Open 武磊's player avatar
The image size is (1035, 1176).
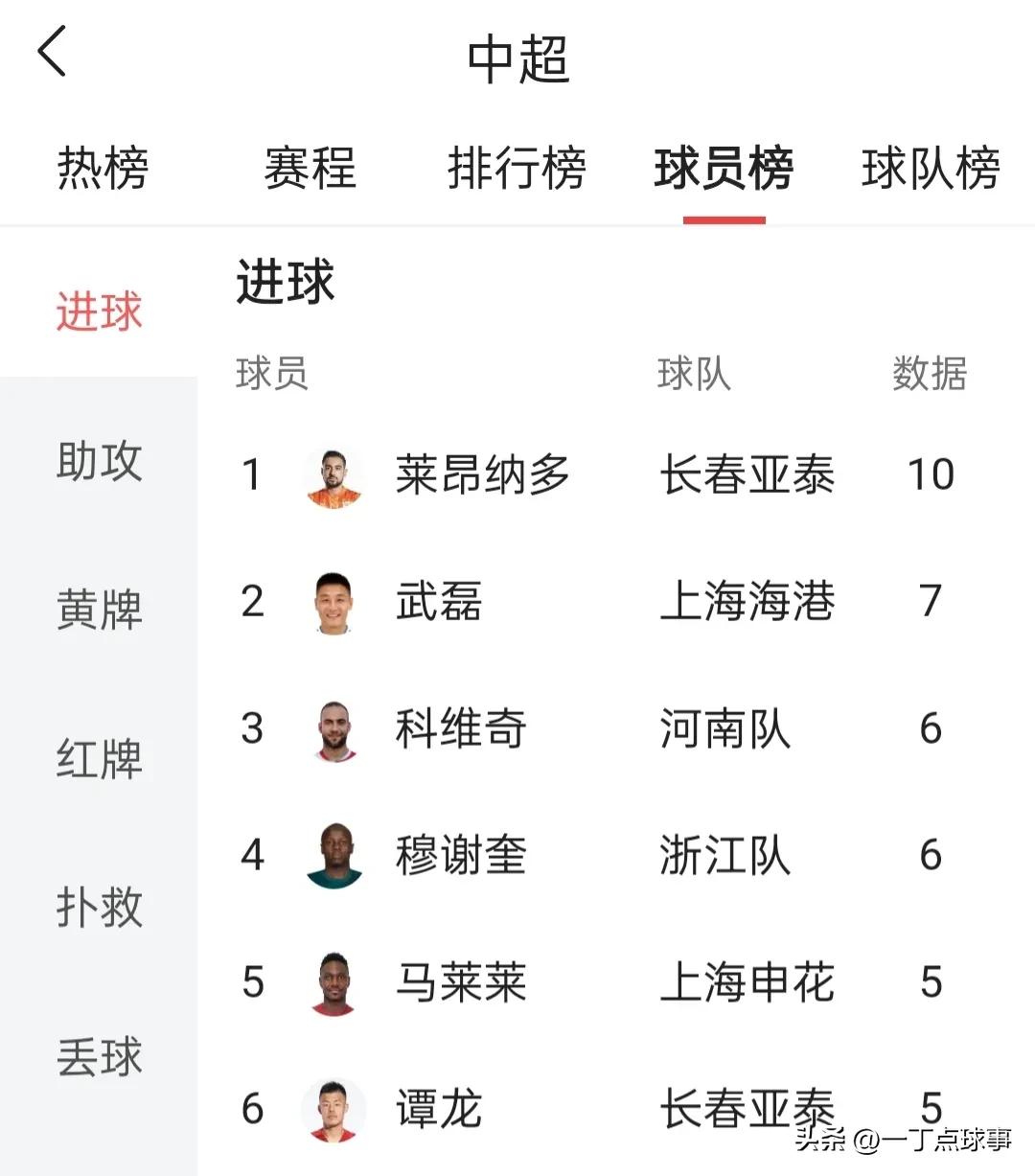[333, 602]
